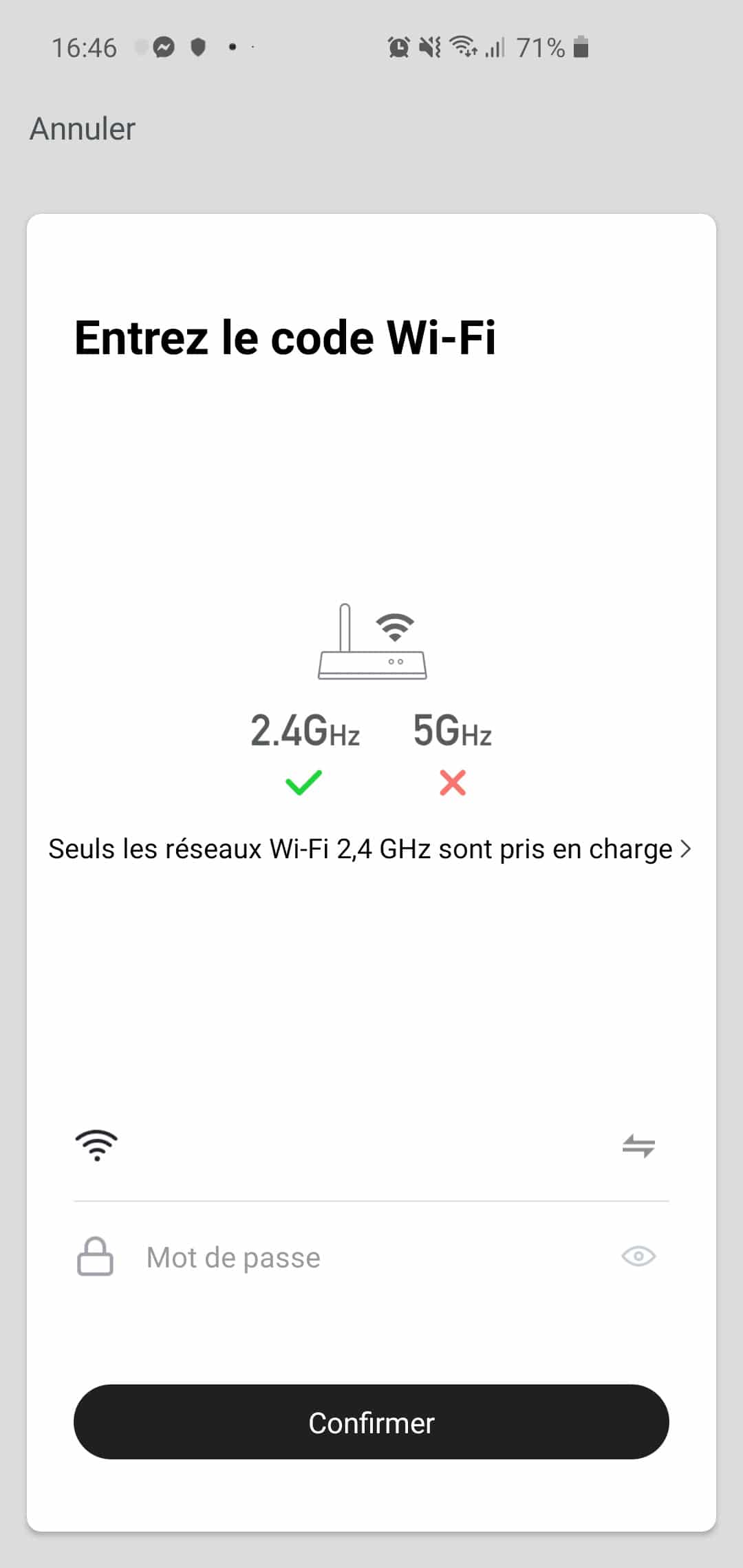Open the 2,4 GHz Wi-Fi support info link

tap(370, 849)
